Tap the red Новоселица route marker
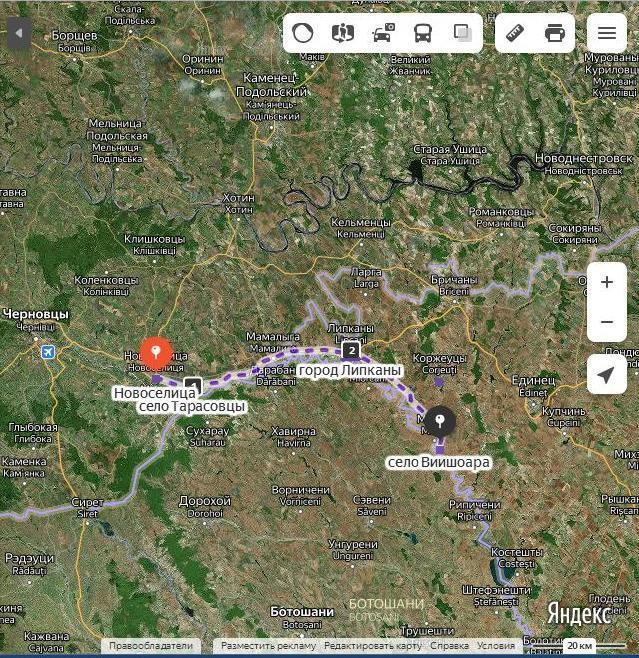This screenshot has height=658, width=639. (154, 352)
